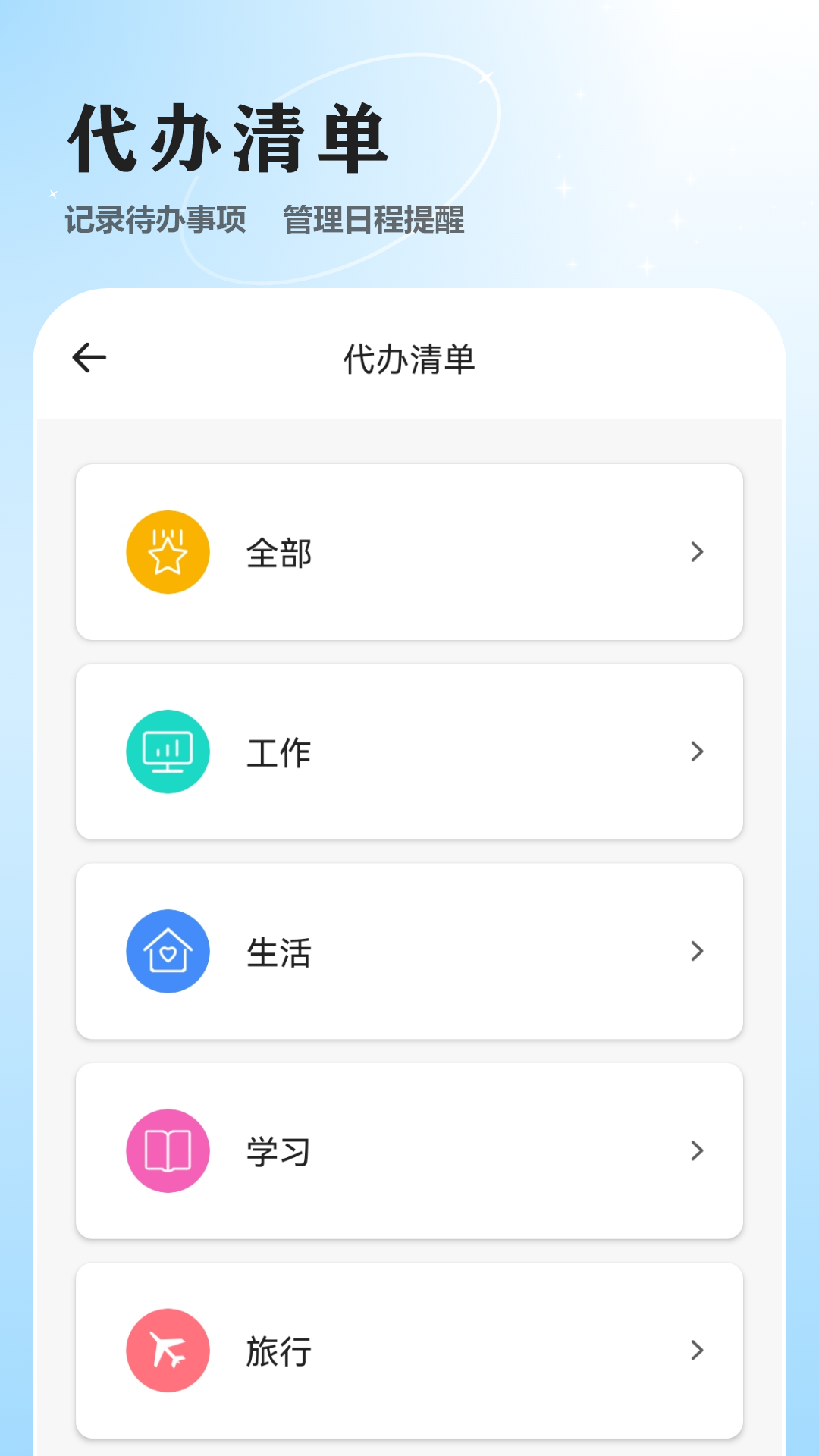Open the 旅行 category card
The image size is (819, 1456).
pyautogui.click(x=409, y=1351)
